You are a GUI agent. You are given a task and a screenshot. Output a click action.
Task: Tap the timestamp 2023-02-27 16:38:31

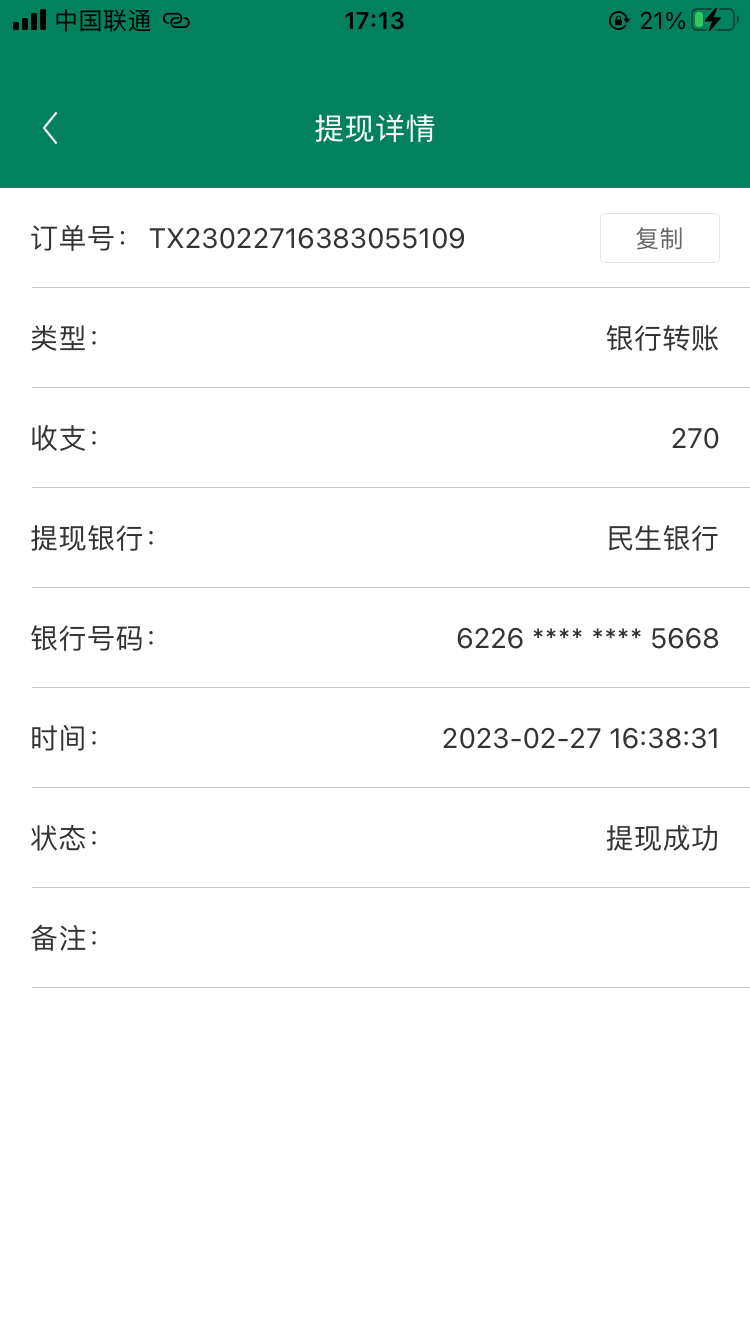pos(581,738)
